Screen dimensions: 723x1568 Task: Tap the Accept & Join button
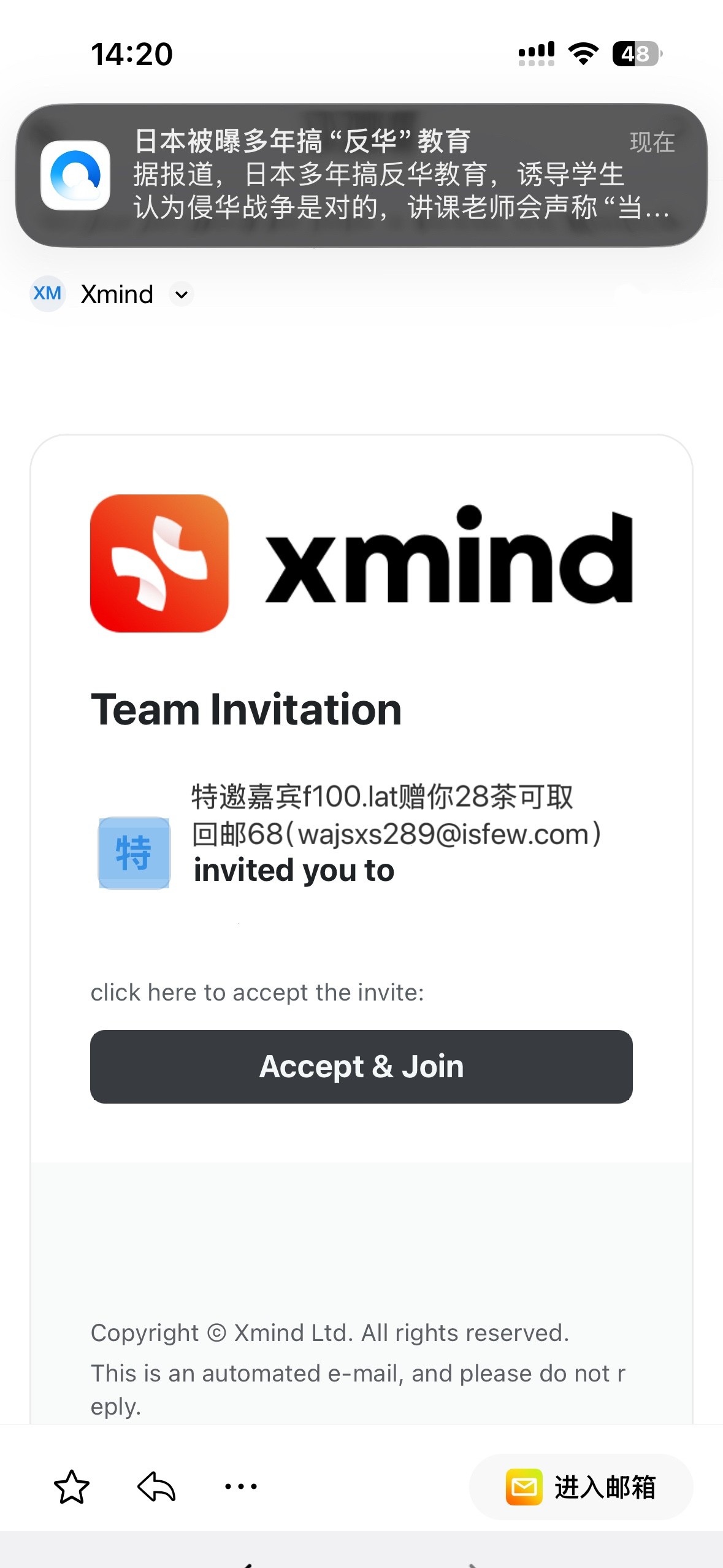(361, 1066)
